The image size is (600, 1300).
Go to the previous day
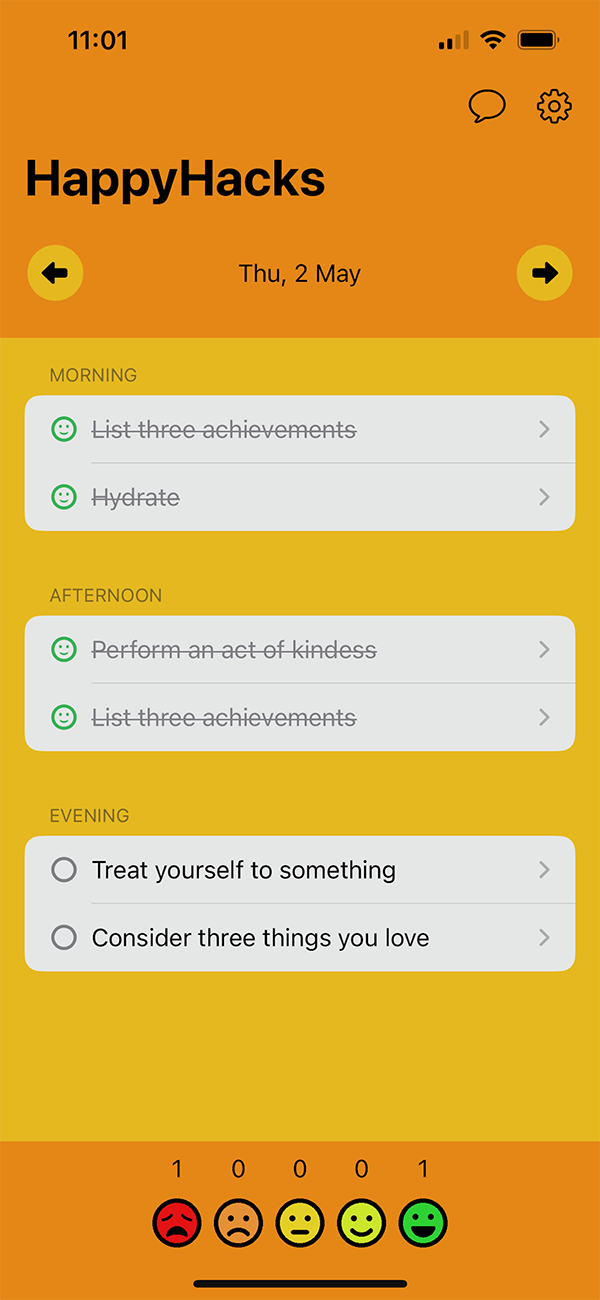(x=55, y=273)
